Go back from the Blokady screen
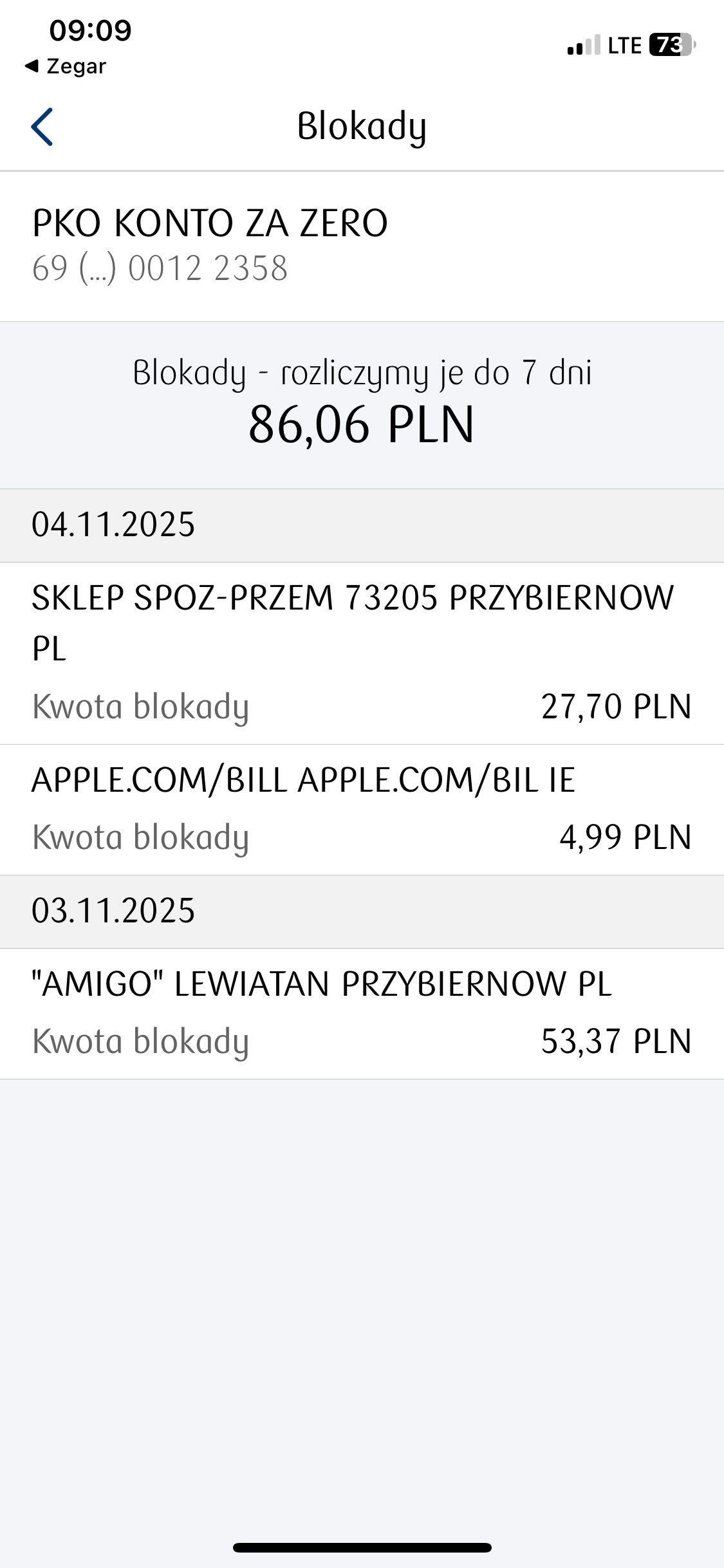724x1568 pixels. (x=42, y=127)
